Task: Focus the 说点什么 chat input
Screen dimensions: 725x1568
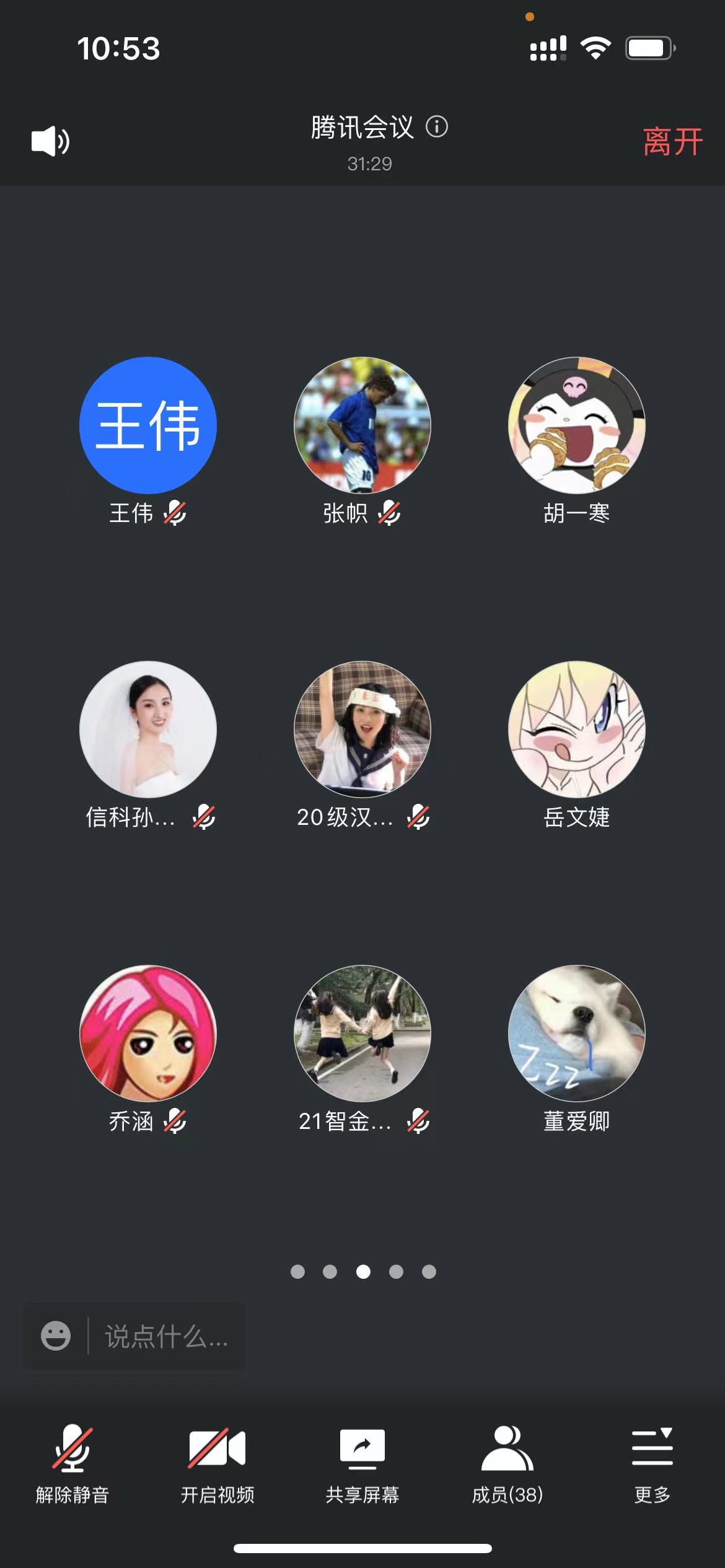Action: click(x=166, y=1336)
